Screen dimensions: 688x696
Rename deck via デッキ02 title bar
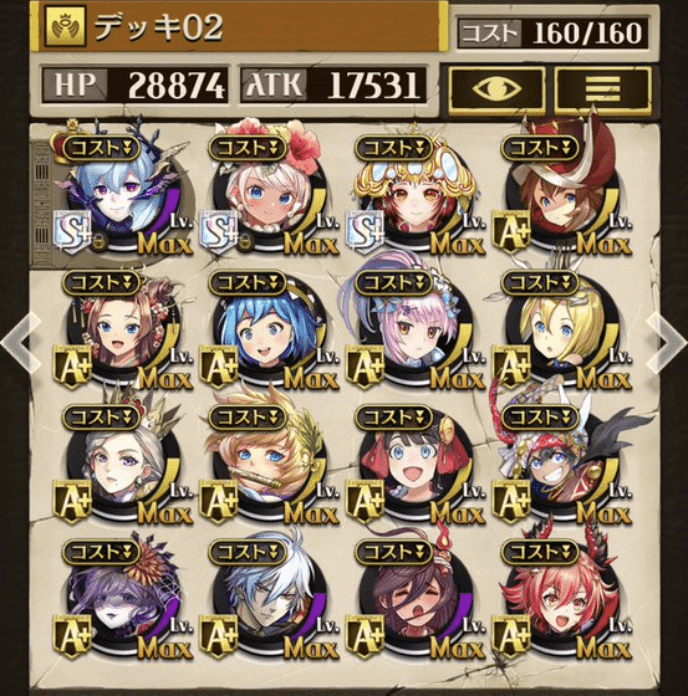pyautogui.click(x=240, y=27)
